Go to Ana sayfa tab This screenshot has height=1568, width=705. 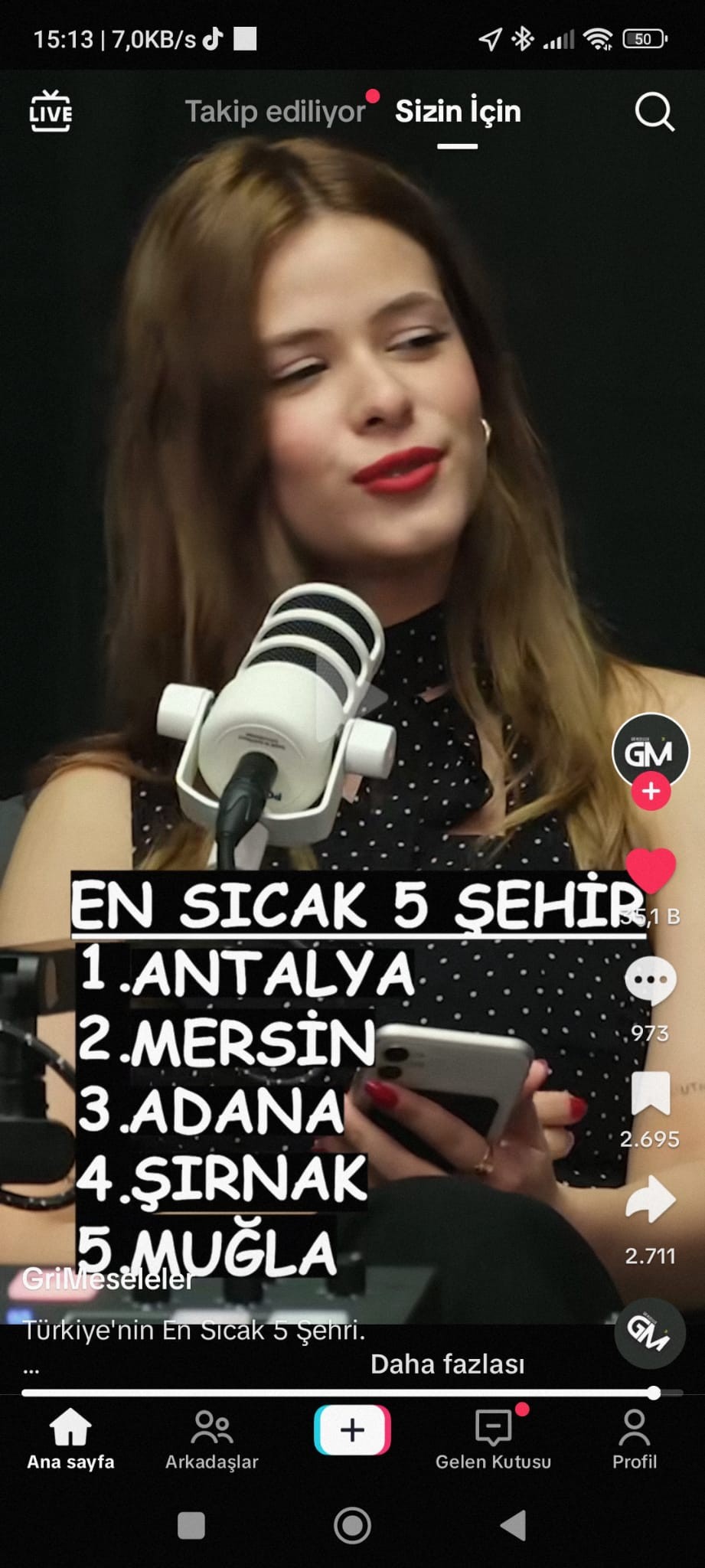[70, 1440]
